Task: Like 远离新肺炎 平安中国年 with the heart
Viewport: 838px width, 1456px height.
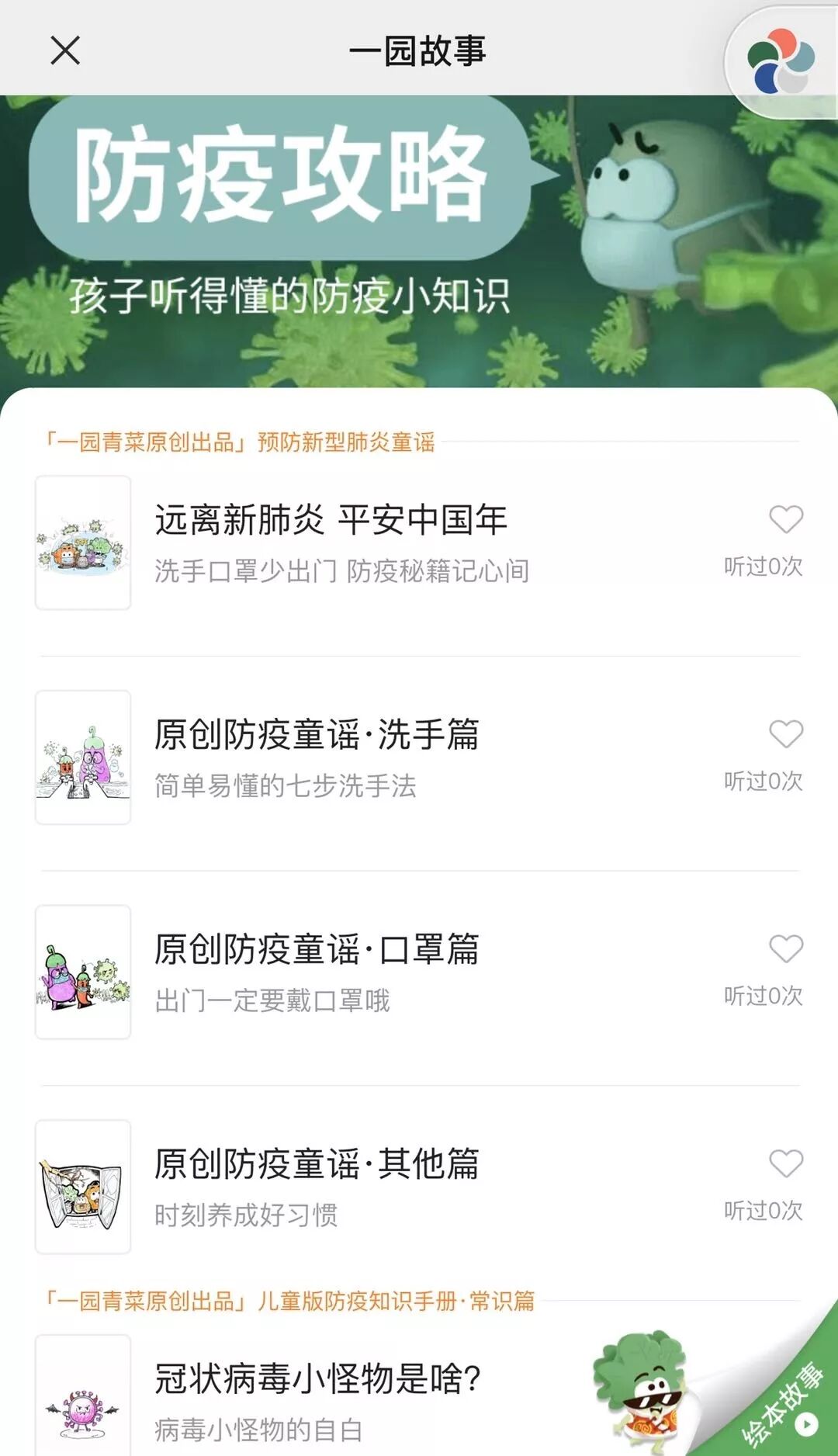Action: point(785,519)
